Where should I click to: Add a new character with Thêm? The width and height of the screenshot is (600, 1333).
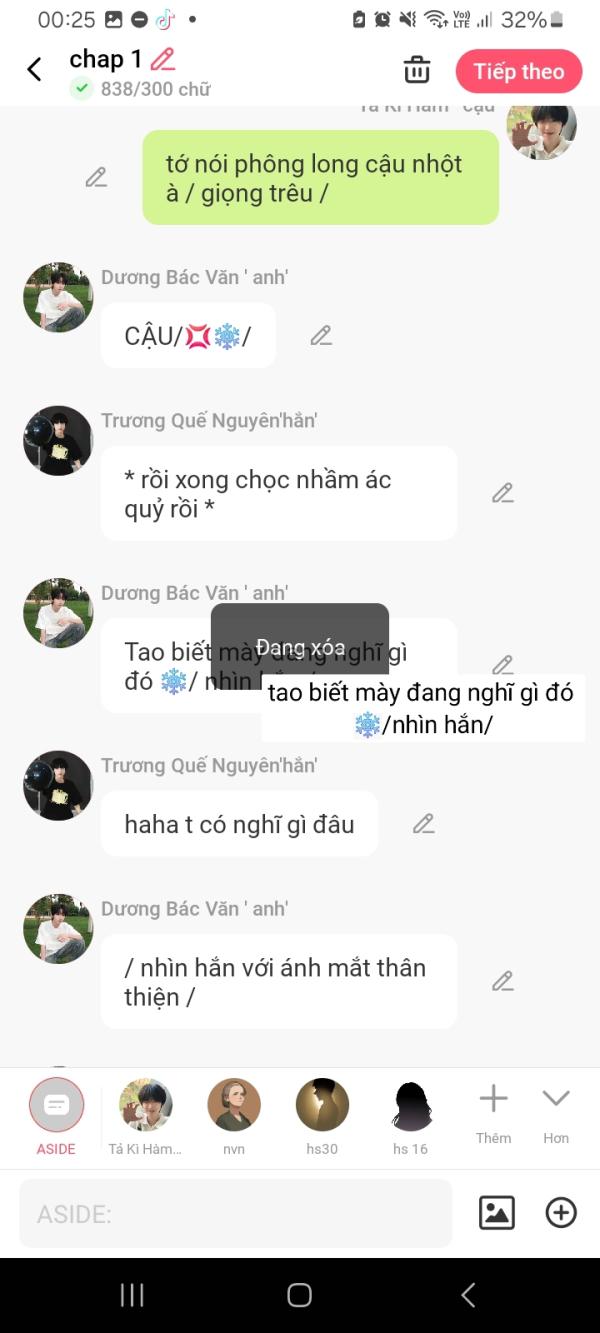[x=493, y=1112]
